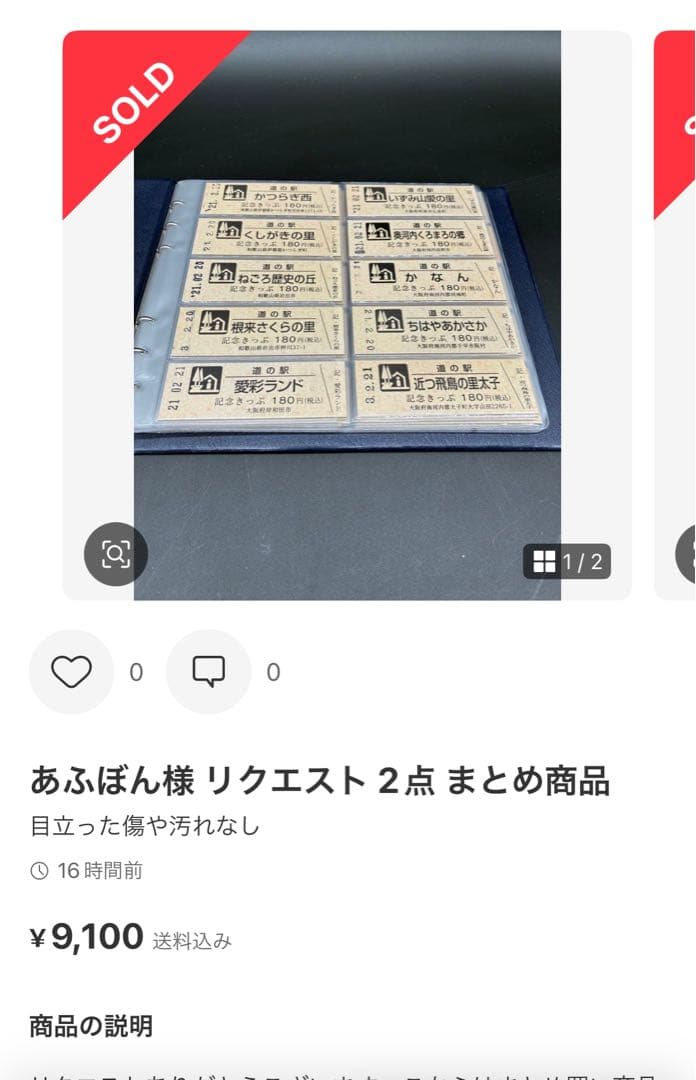696x1080 pixels.
Task: Like this item with the heart icon
Action: point(71,672)
